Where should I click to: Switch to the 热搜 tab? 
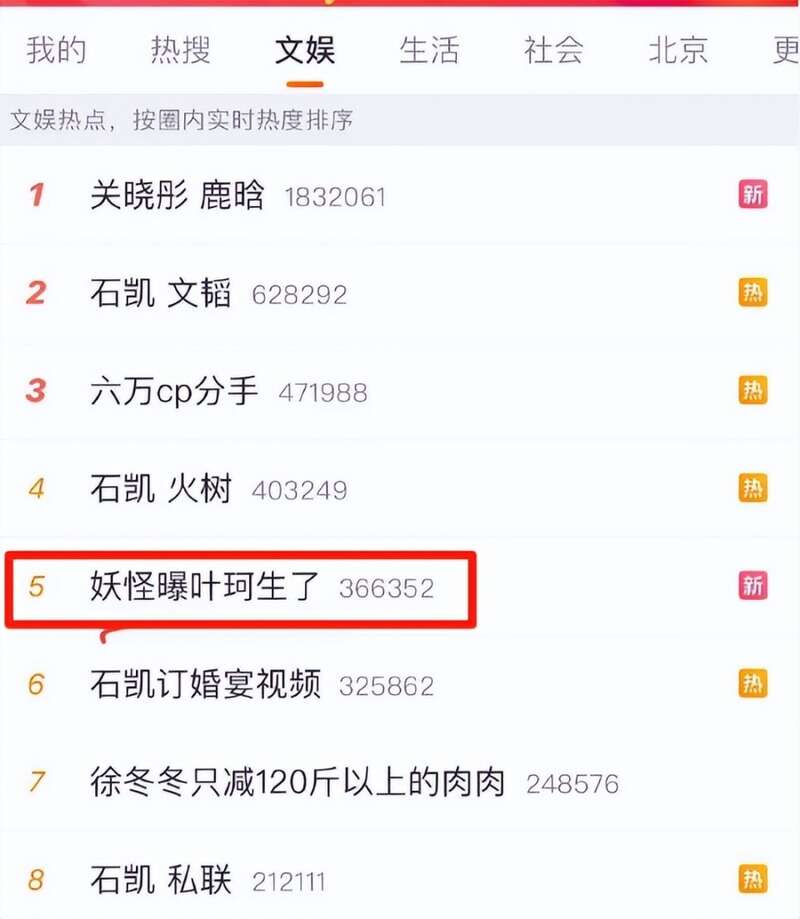point(181,50)
